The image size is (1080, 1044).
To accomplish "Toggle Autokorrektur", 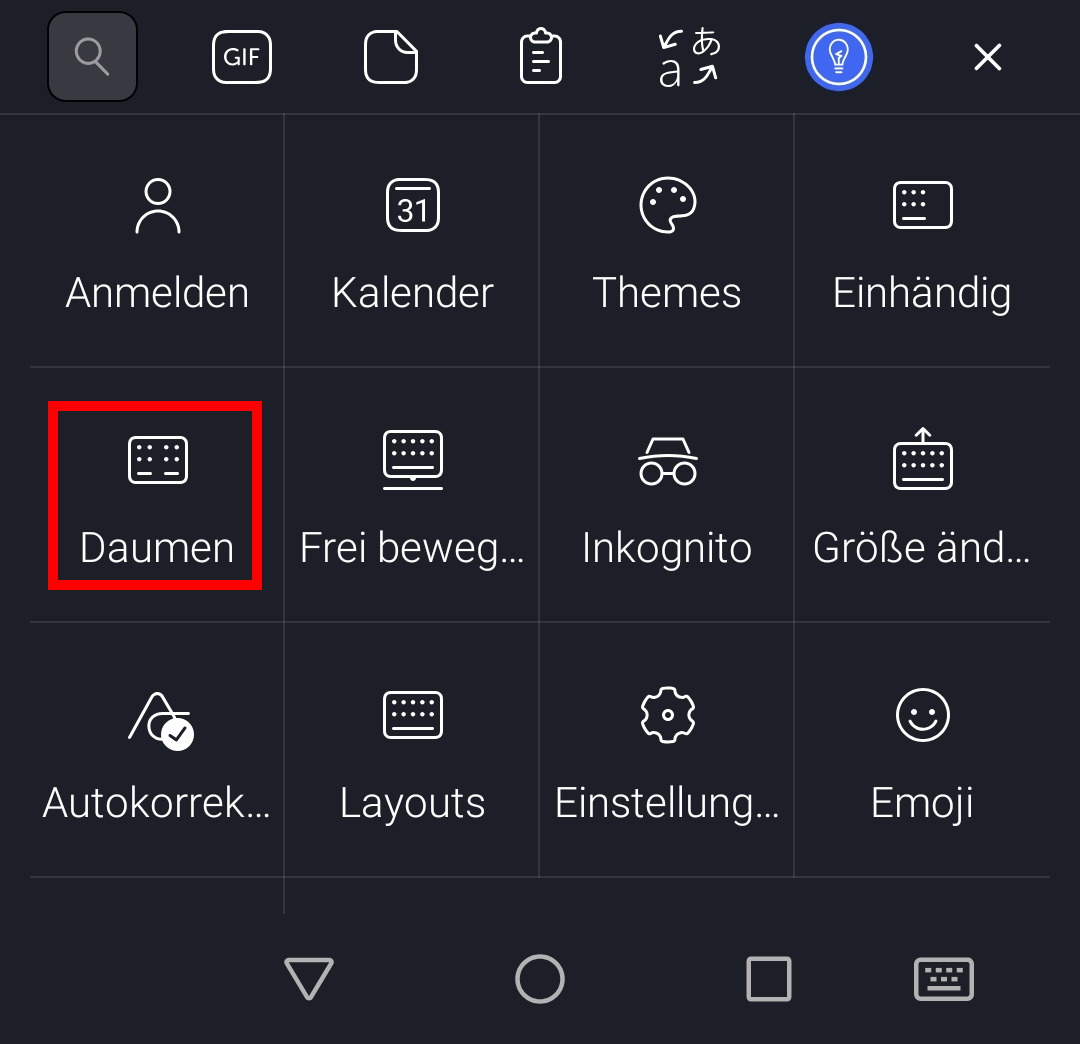I will coord(157,752).
